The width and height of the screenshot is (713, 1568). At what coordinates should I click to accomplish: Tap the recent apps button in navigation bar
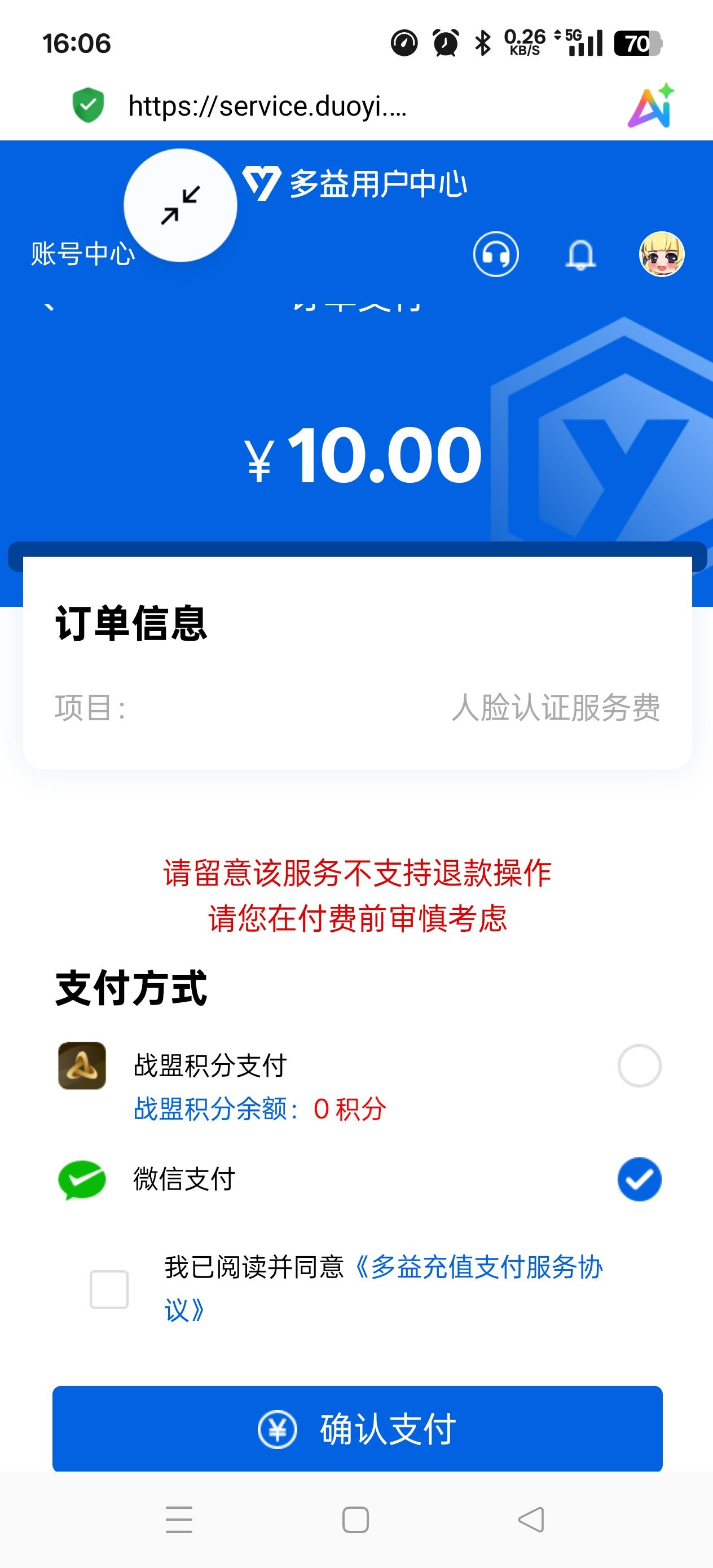point(178,1519)
